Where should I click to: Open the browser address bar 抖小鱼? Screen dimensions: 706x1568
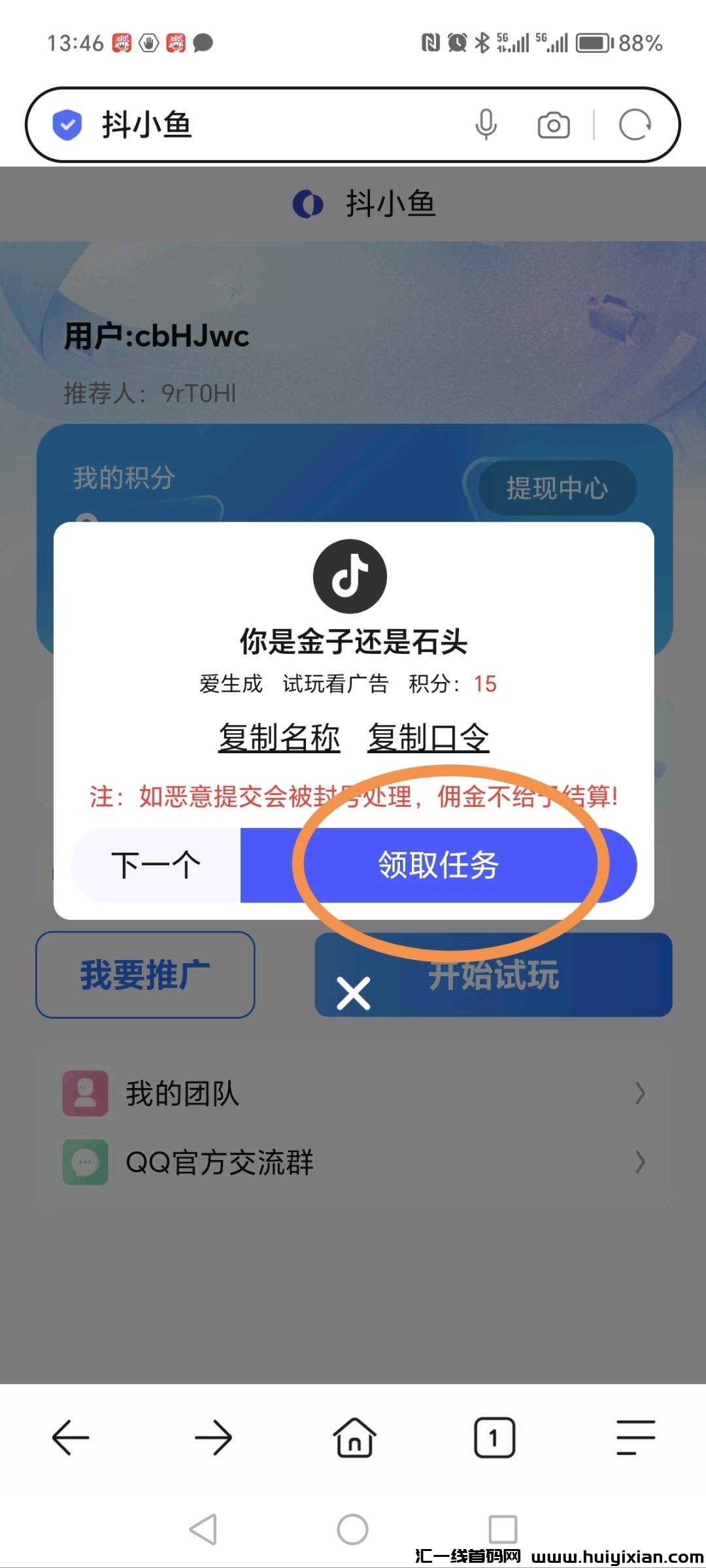click(x=261, y=124)
